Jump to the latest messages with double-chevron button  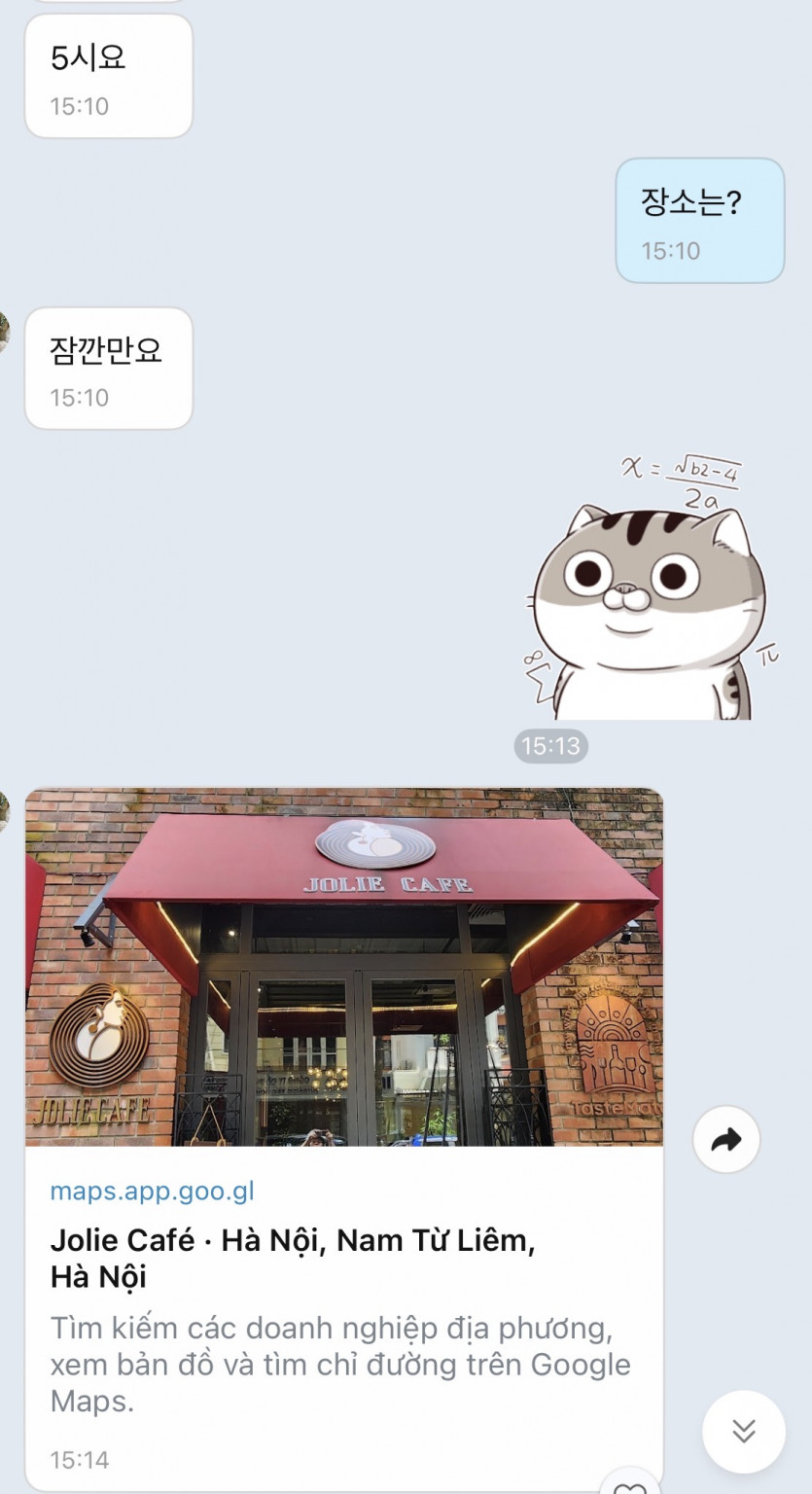point(744,1431)
